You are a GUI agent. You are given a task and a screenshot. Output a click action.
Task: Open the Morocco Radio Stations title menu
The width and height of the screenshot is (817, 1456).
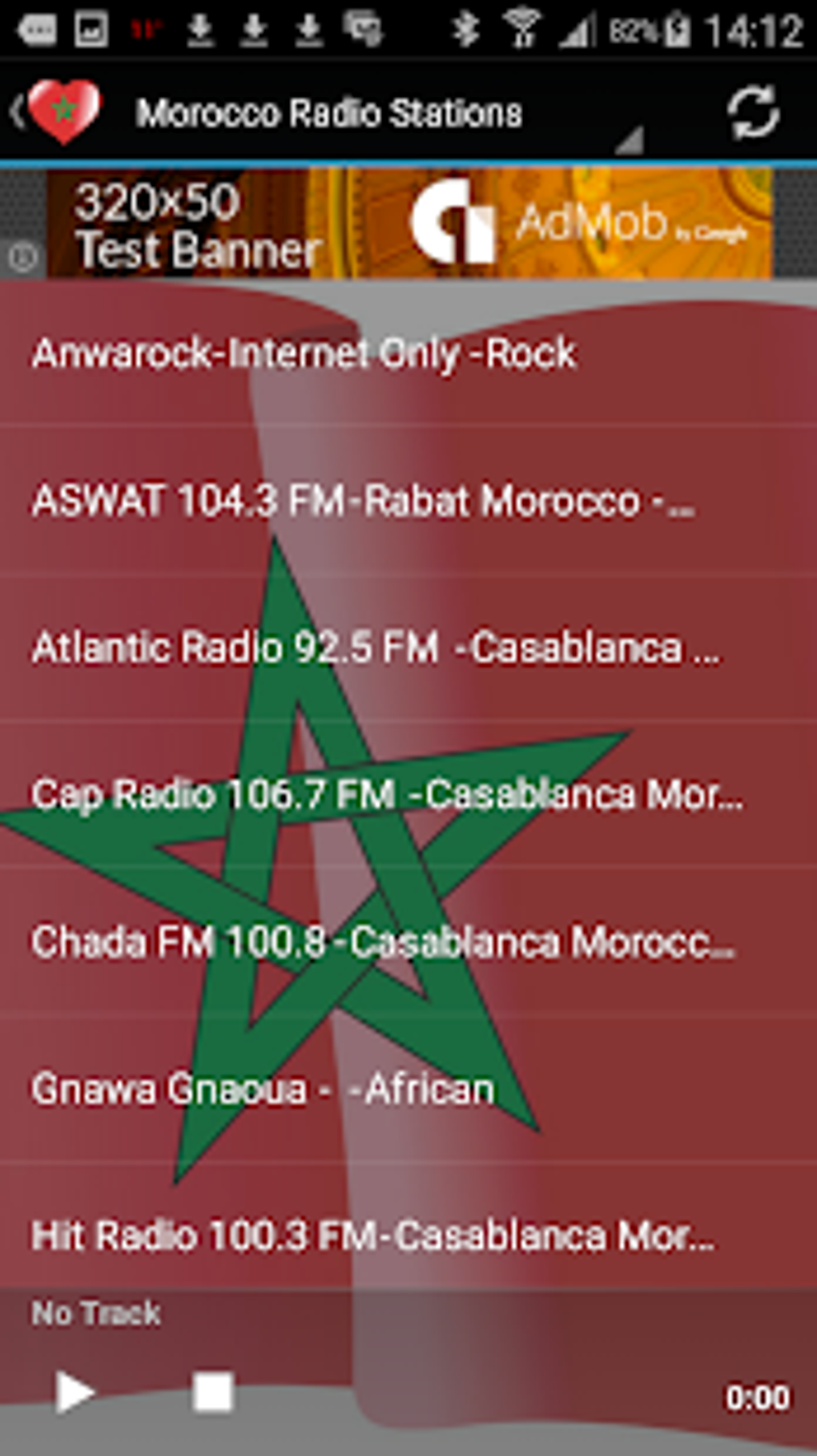pos(328,112)
